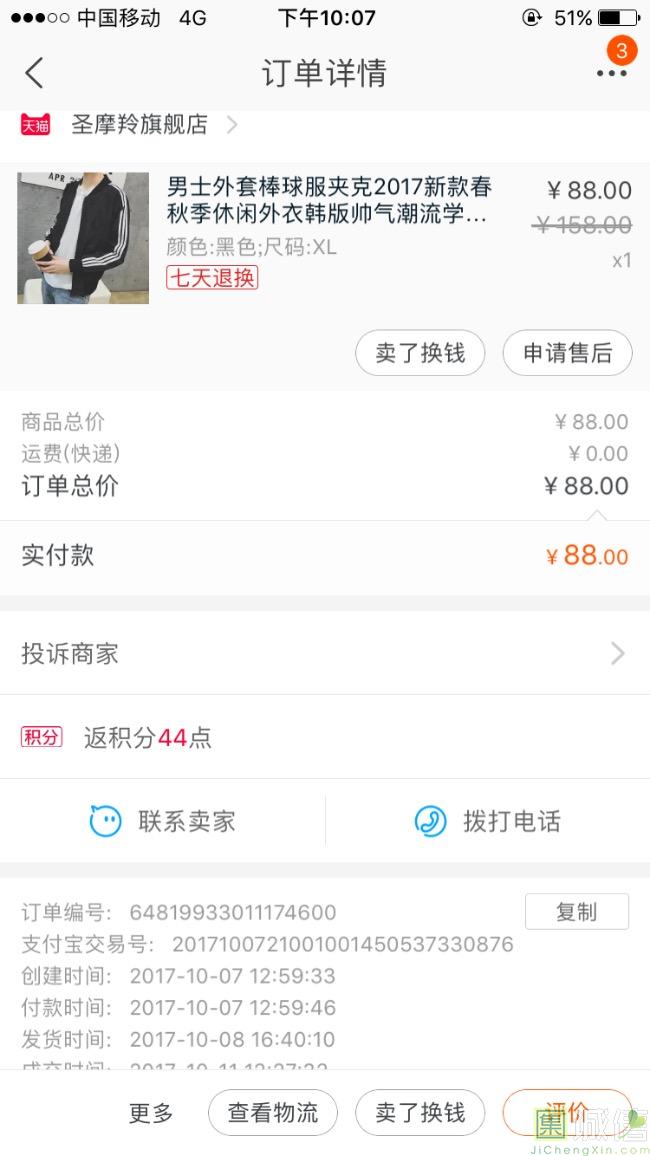Image resolution: width=650 pixels, height=1156 pixels.
Task: Open the 圣摩羚旗舰店 store page
Action: [x=140, y=125]
